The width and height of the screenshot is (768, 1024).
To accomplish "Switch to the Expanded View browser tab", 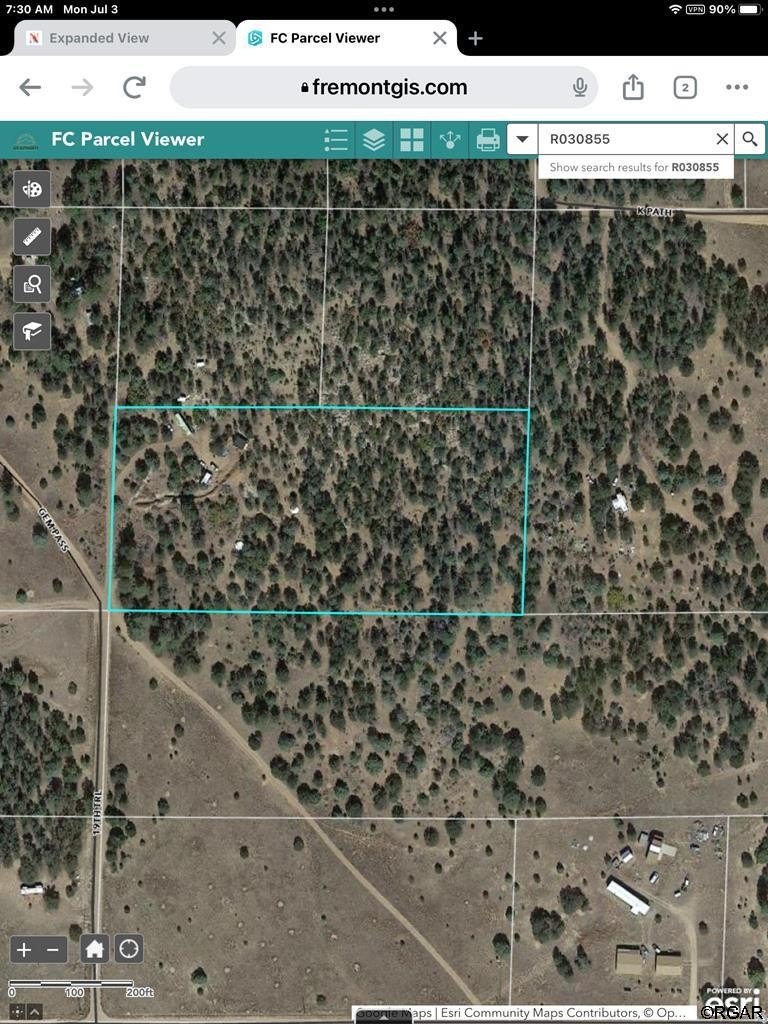I will [99, 38].
